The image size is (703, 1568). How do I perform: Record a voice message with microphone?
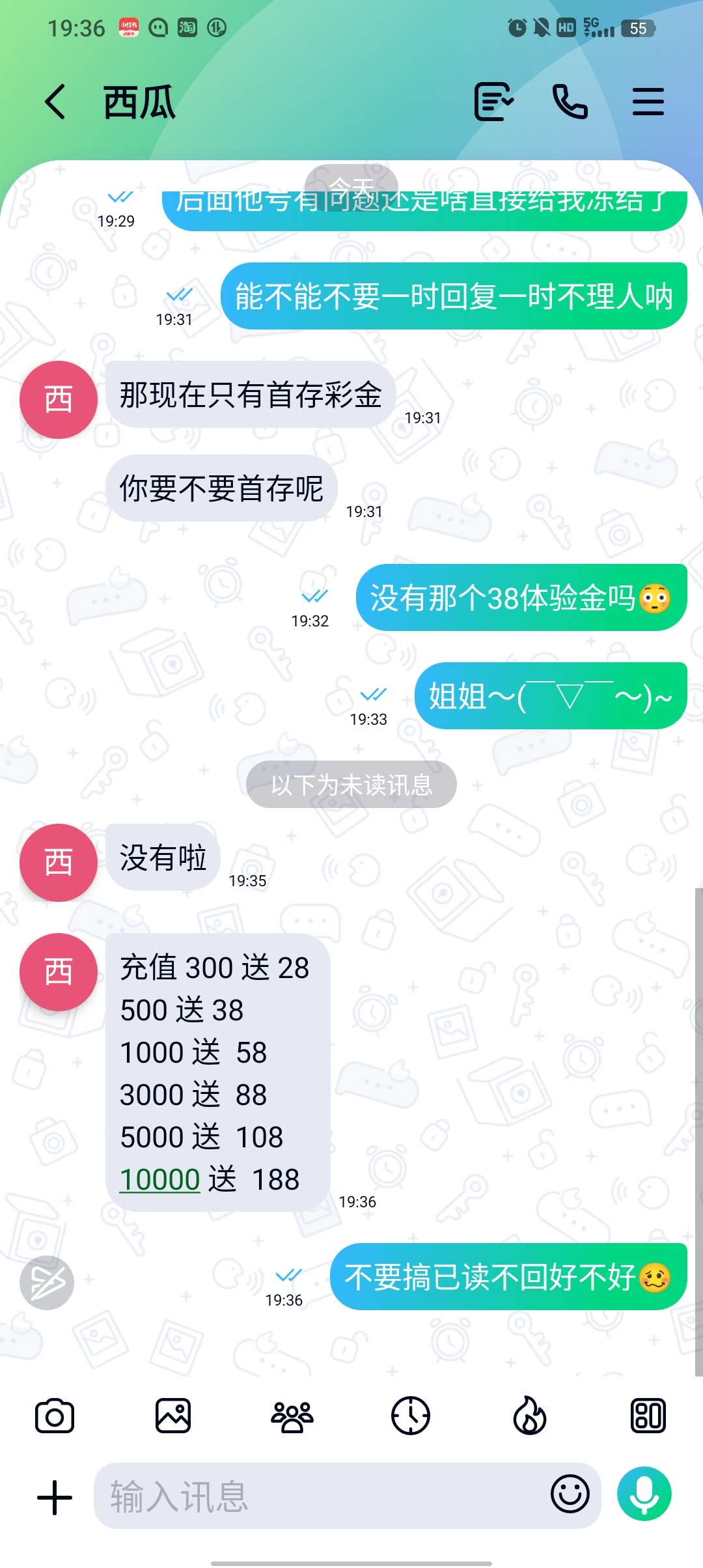coord(644,1494)
